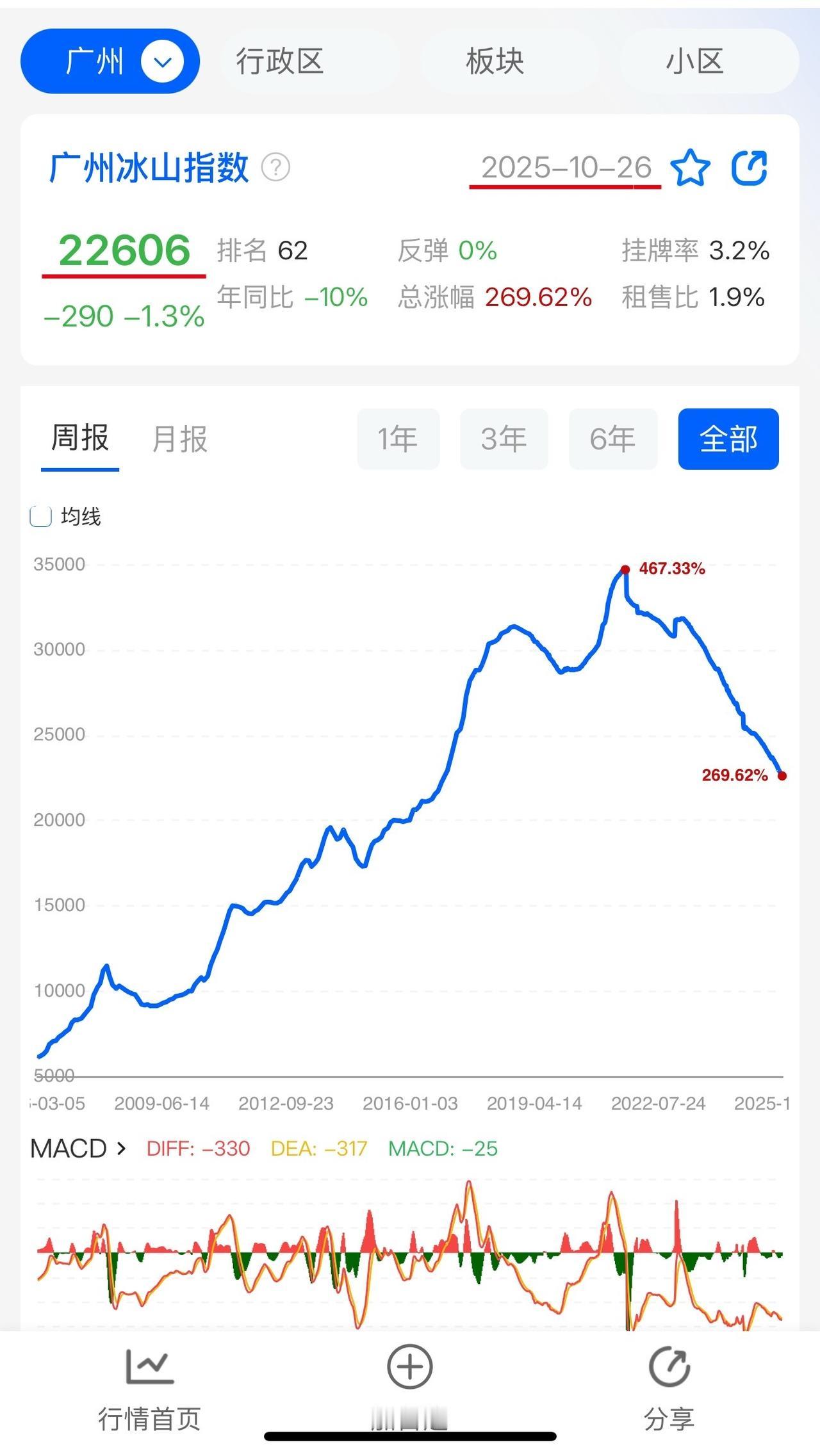Tap the endpoint dot labeled 269.62%
The width and height of the screenshot is (820, 1456).
[782, 776]
